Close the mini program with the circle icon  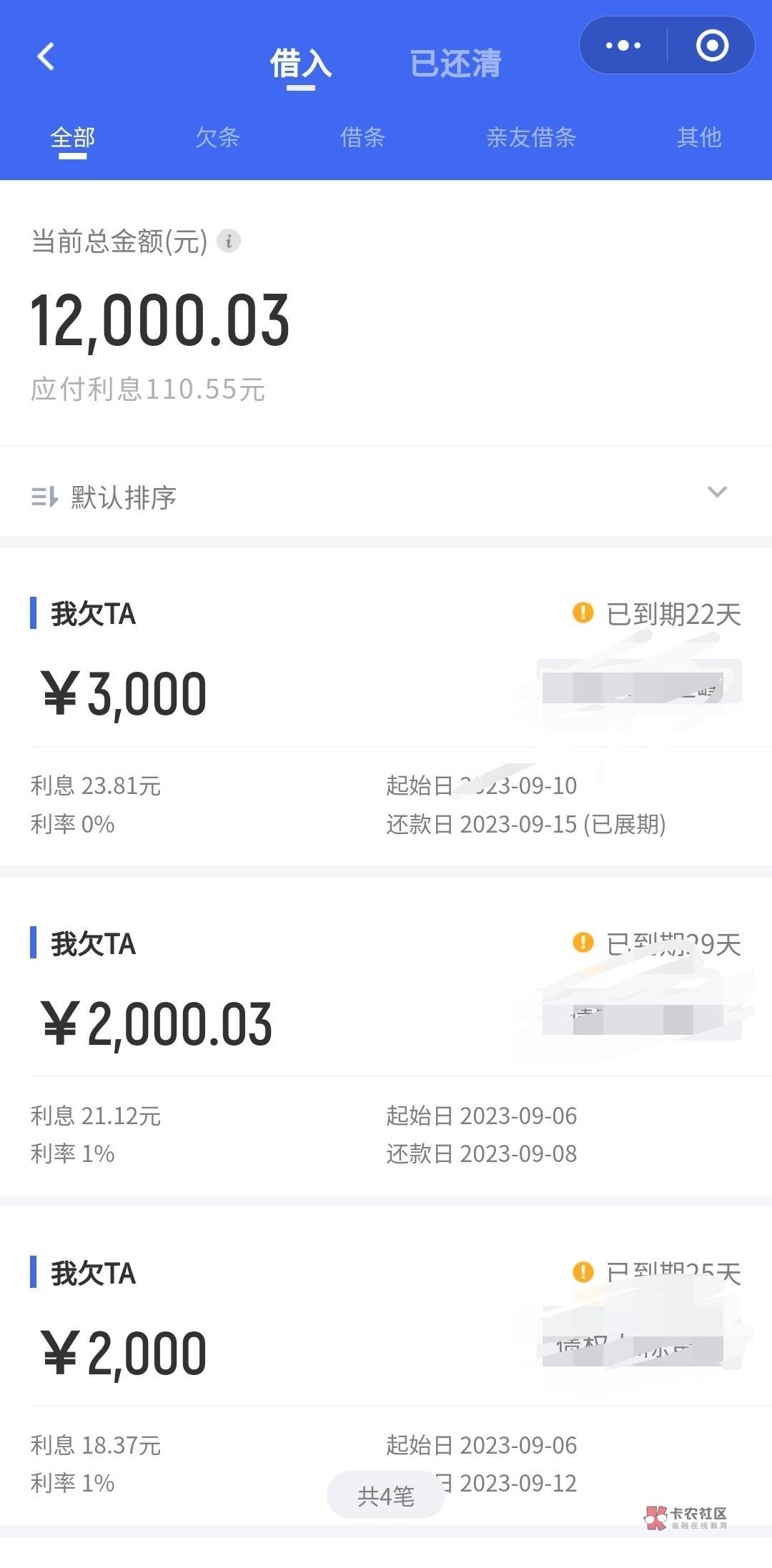(712, 46)
